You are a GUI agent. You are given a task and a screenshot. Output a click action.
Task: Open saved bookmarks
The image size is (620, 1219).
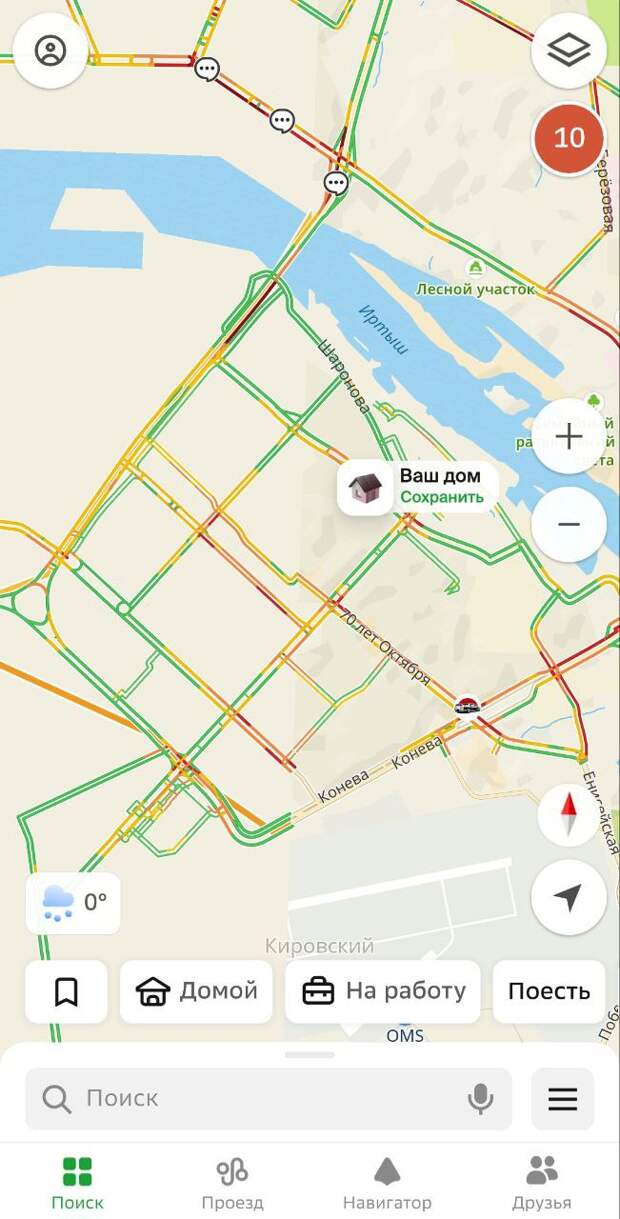66,992
